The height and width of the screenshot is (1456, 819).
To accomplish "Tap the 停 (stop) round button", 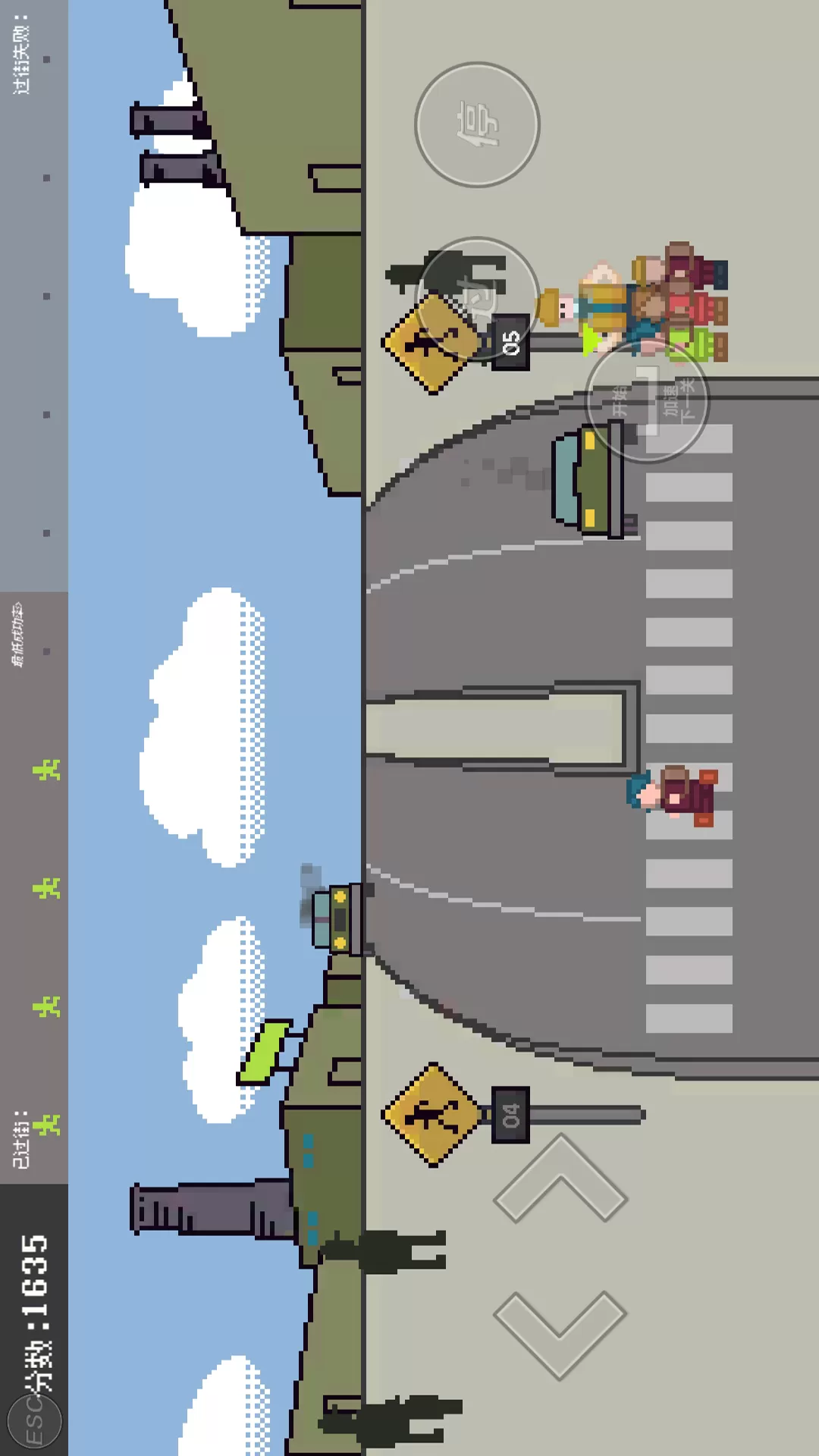I will [477, 125].
